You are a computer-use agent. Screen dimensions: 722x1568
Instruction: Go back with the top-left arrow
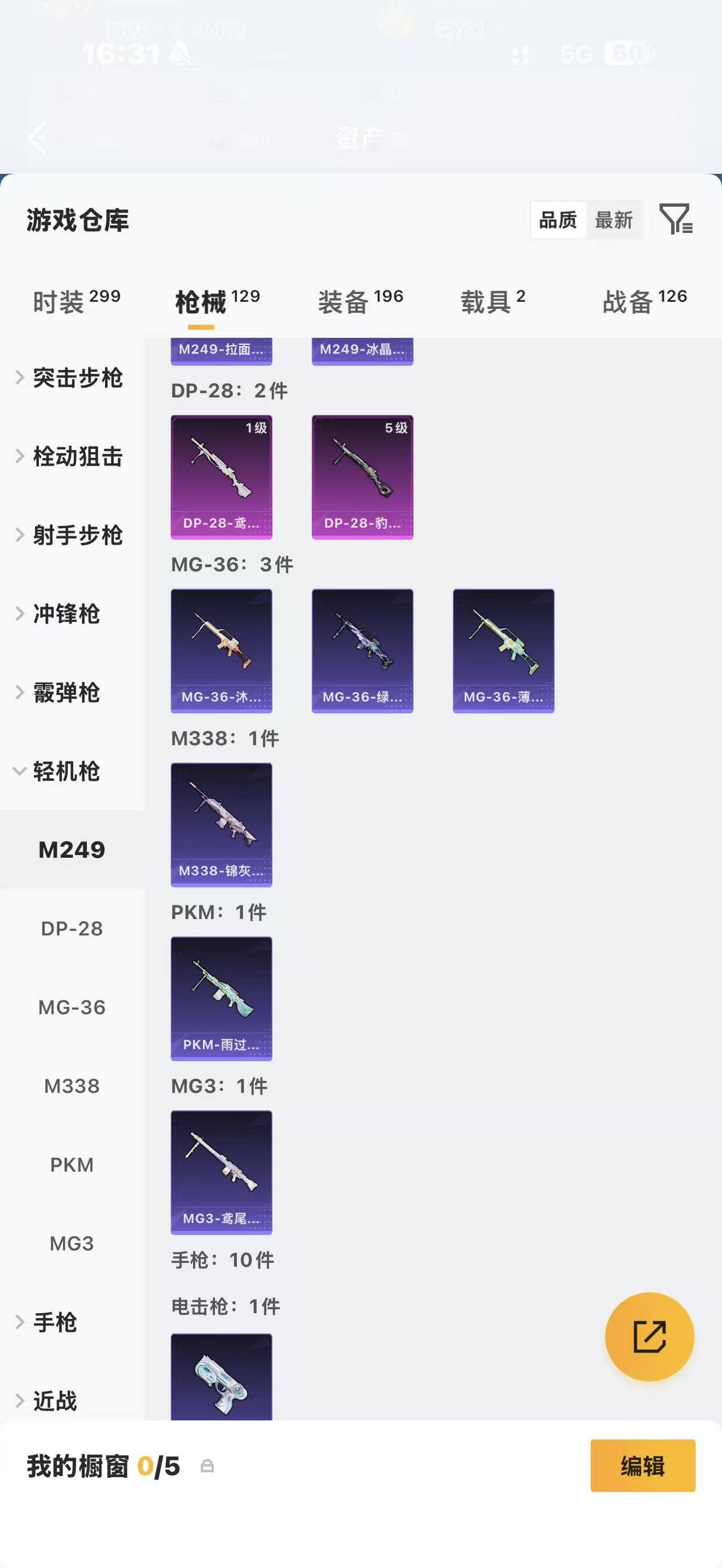38,138
